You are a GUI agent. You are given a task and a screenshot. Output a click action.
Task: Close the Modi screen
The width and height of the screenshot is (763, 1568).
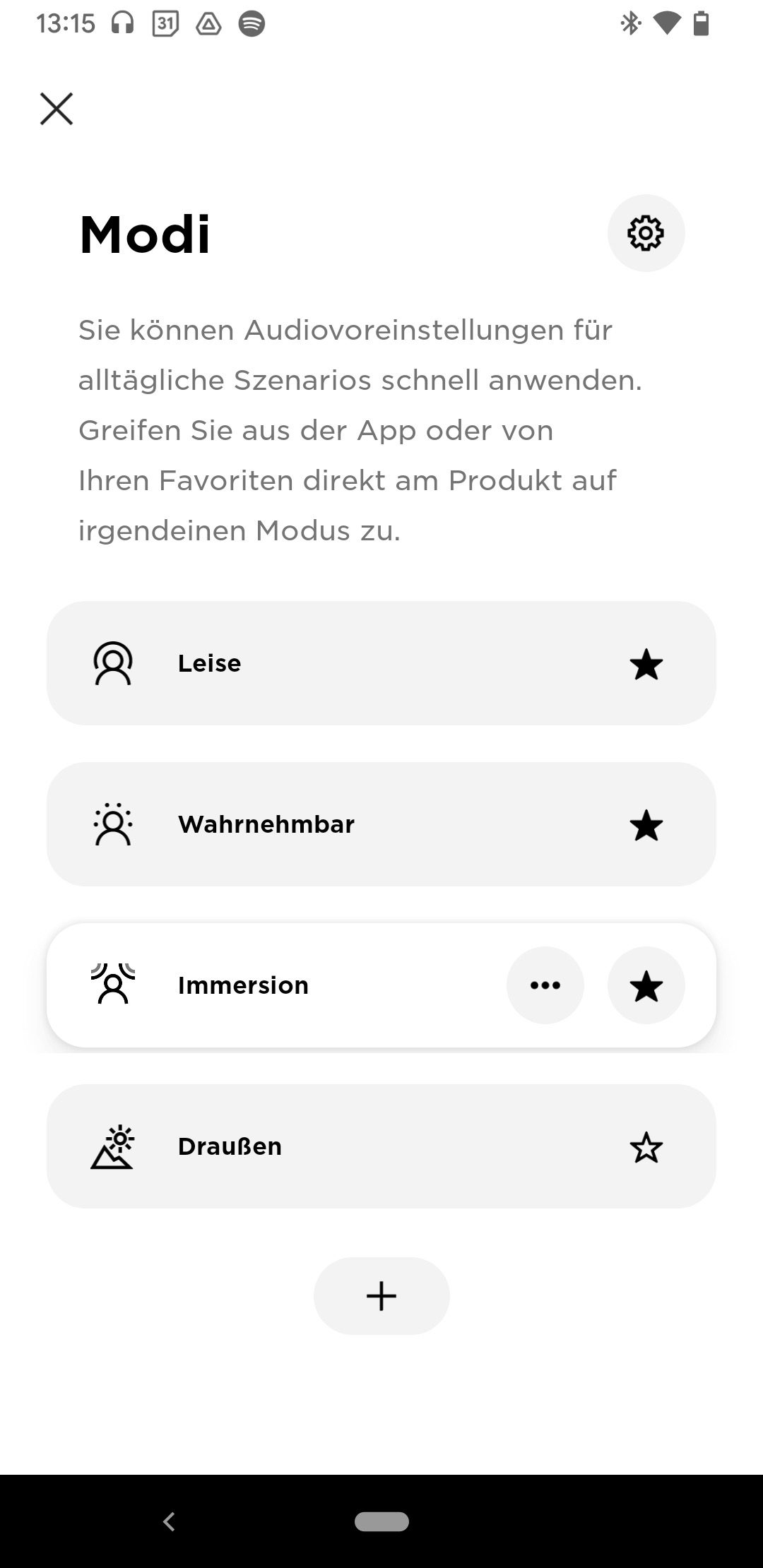point(57,109)
